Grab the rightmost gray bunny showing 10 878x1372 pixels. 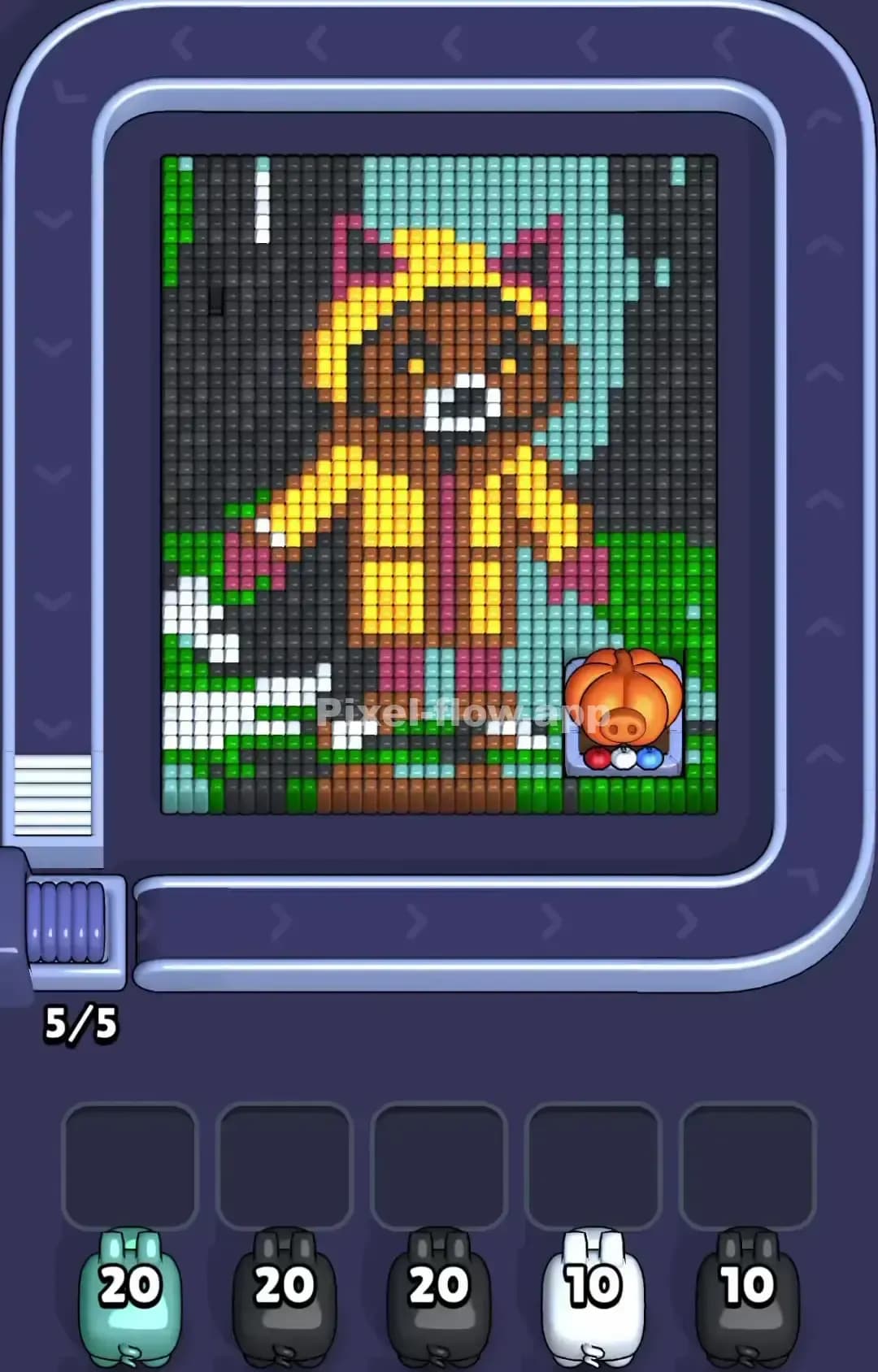(748, 1296)
